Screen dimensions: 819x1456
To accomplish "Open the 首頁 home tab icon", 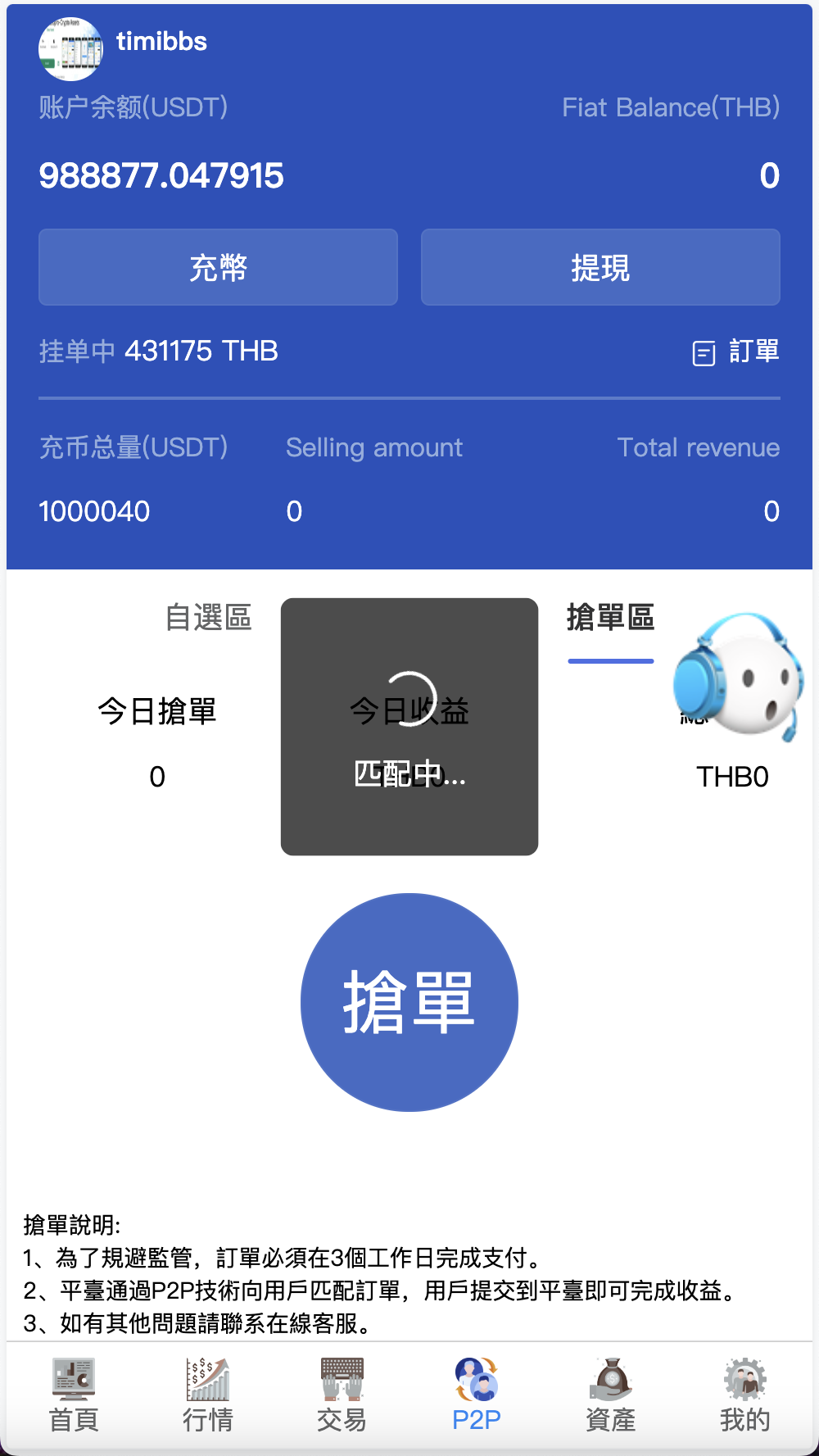I will [74, 1381].
